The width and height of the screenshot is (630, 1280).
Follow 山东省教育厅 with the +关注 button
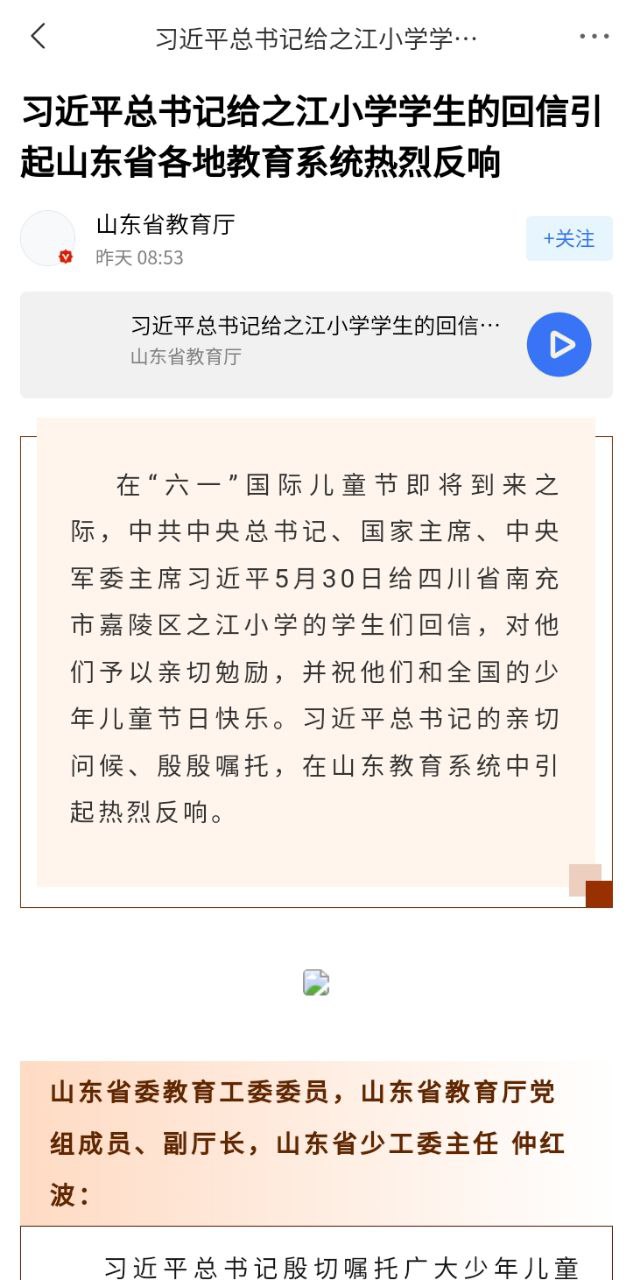coord(569,239)
